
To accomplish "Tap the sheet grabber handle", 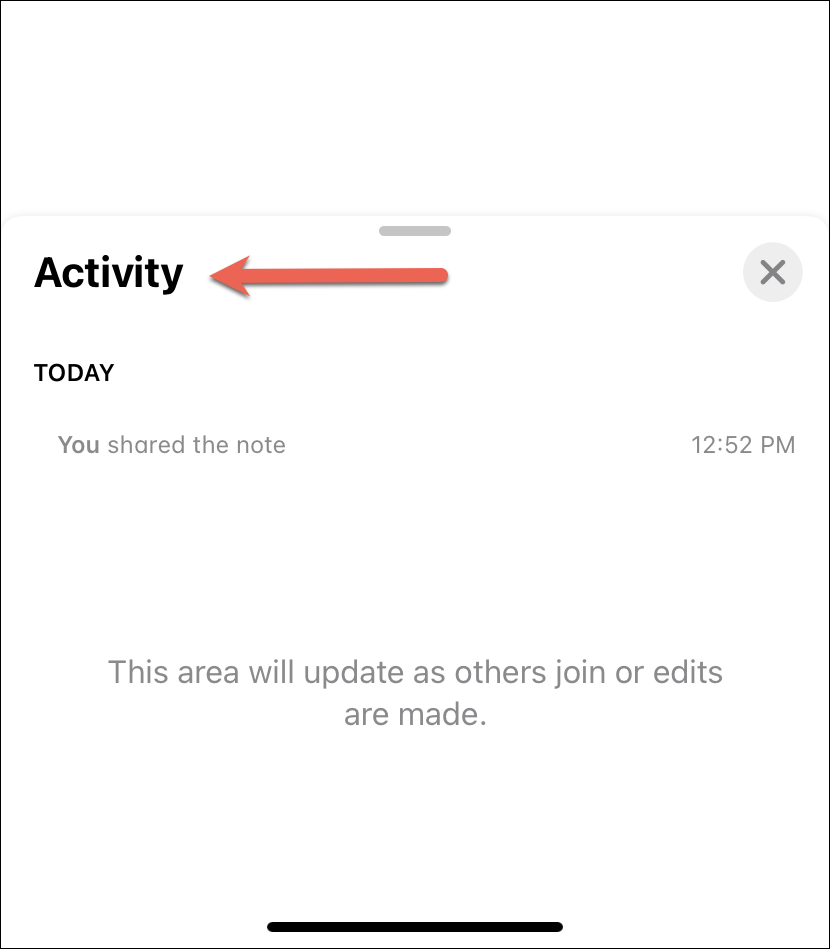I will [415, 231].
